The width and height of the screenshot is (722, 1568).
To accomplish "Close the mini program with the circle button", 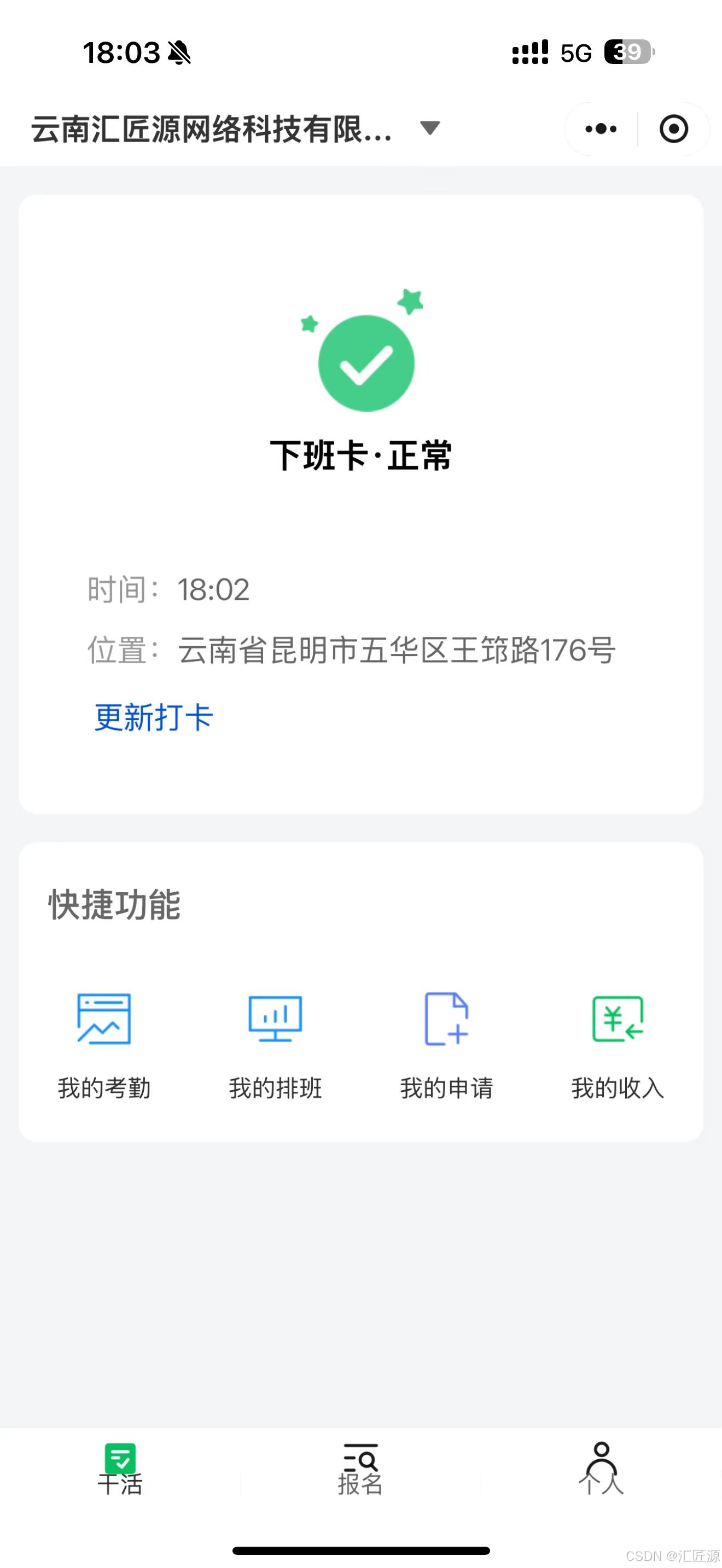I will [673, 129].
